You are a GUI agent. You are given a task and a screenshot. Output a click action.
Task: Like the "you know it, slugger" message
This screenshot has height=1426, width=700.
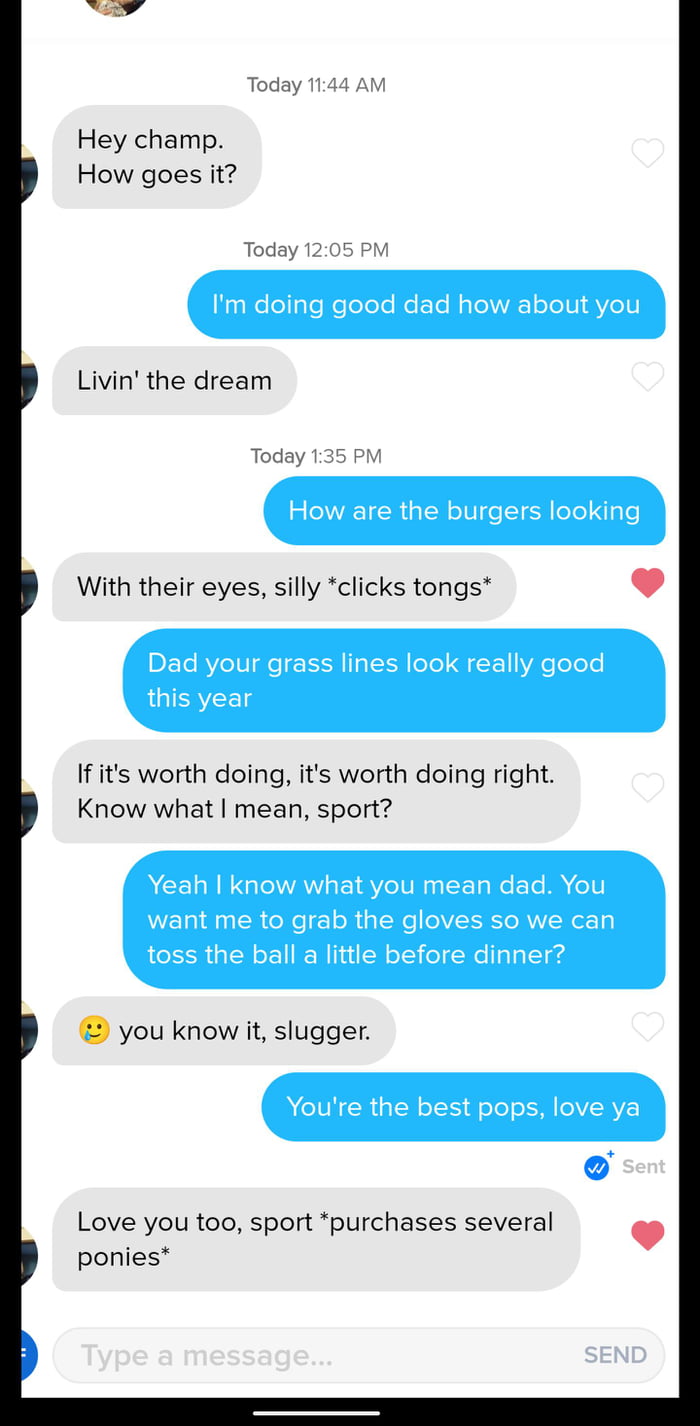pyautogui.click(x=648, y=1026)
